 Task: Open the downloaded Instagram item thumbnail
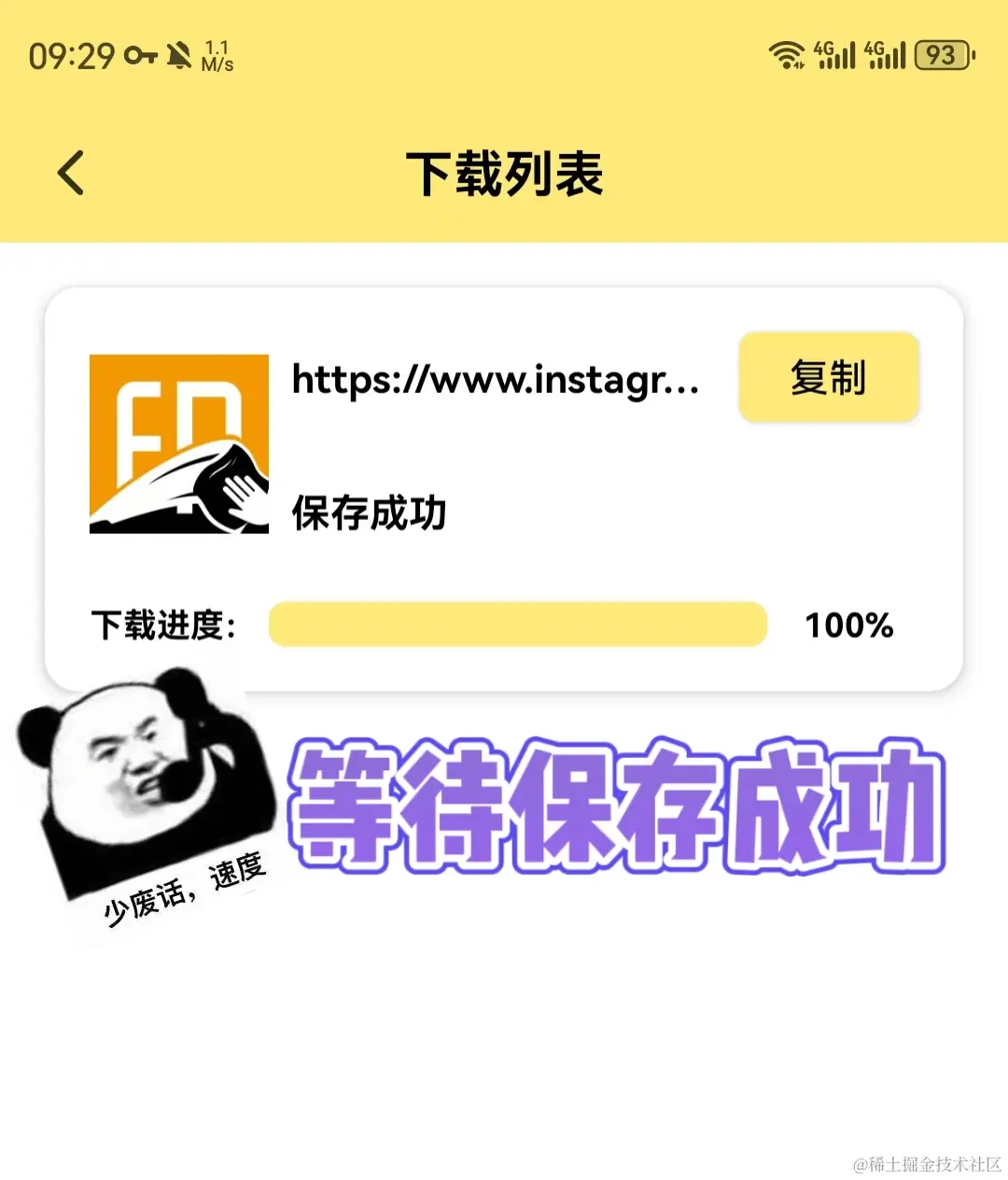coord(179,444)
